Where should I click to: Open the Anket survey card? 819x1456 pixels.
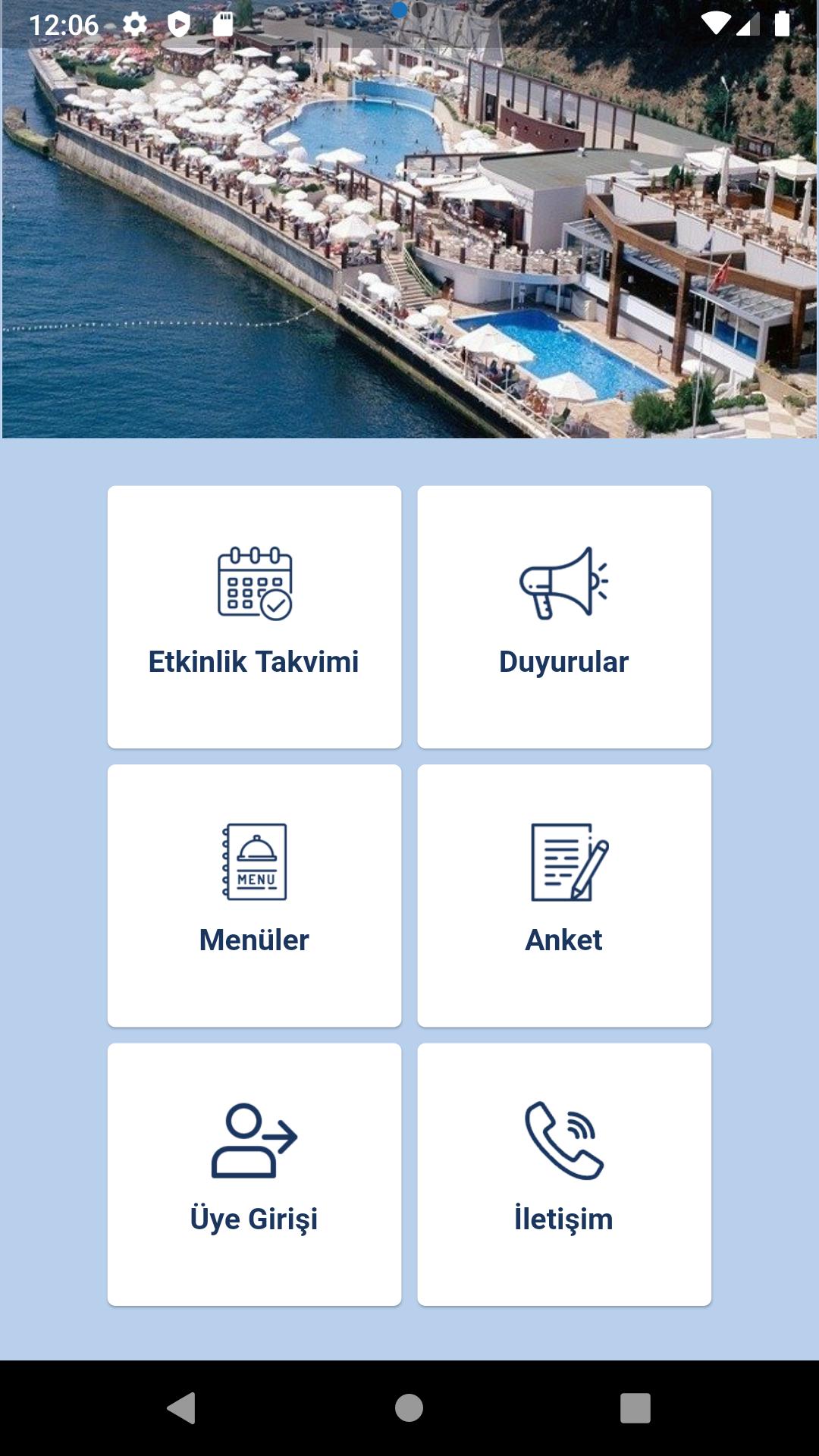tap(564, 895)
